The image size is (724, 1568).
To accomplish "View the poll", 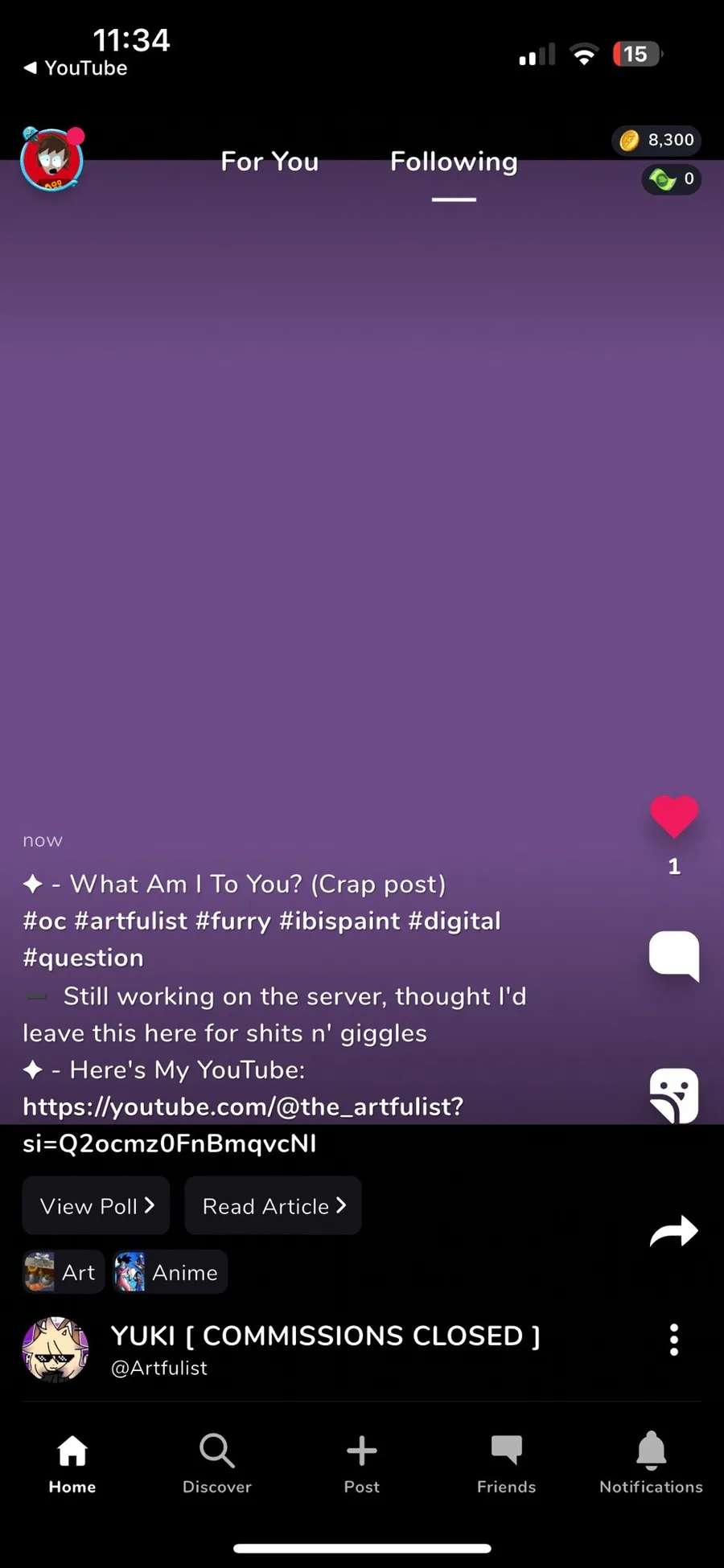I will [96, 1205].
